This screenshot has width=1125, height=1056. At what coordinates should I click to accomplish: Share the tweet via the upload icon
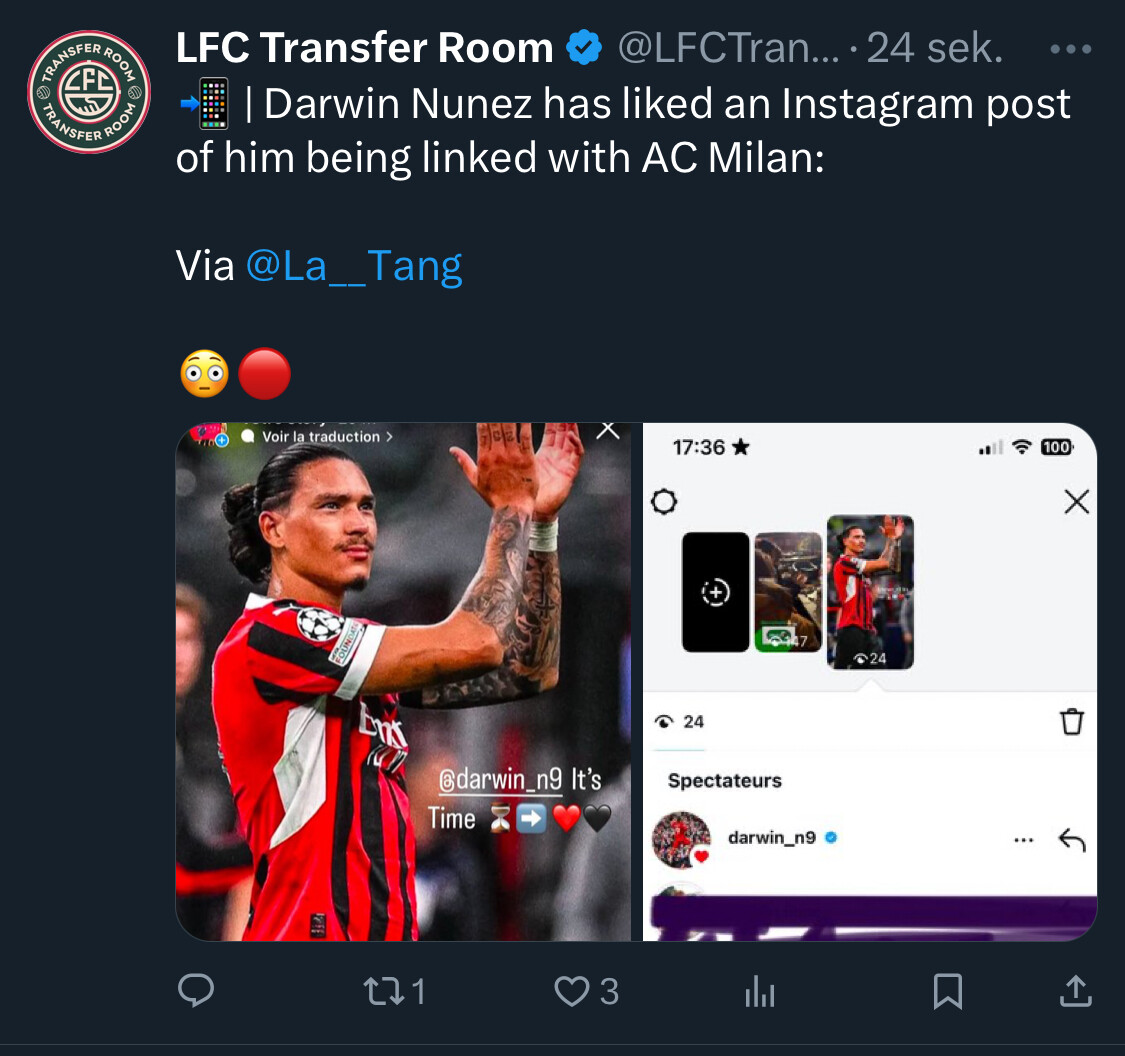[x=1074, y=990]
